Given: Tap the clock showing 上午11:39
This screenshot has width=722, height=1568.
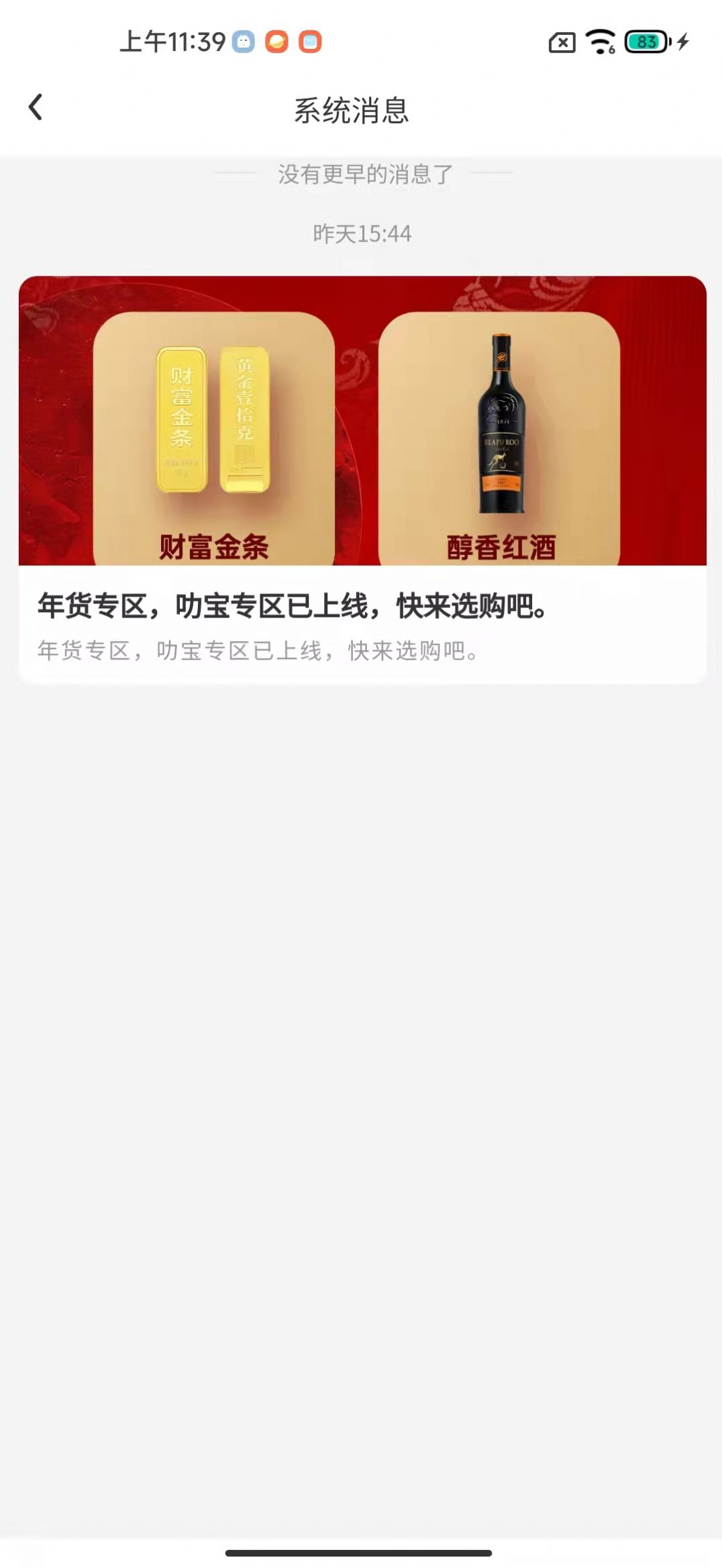Looking at the screenshot, I should (172, 42).
